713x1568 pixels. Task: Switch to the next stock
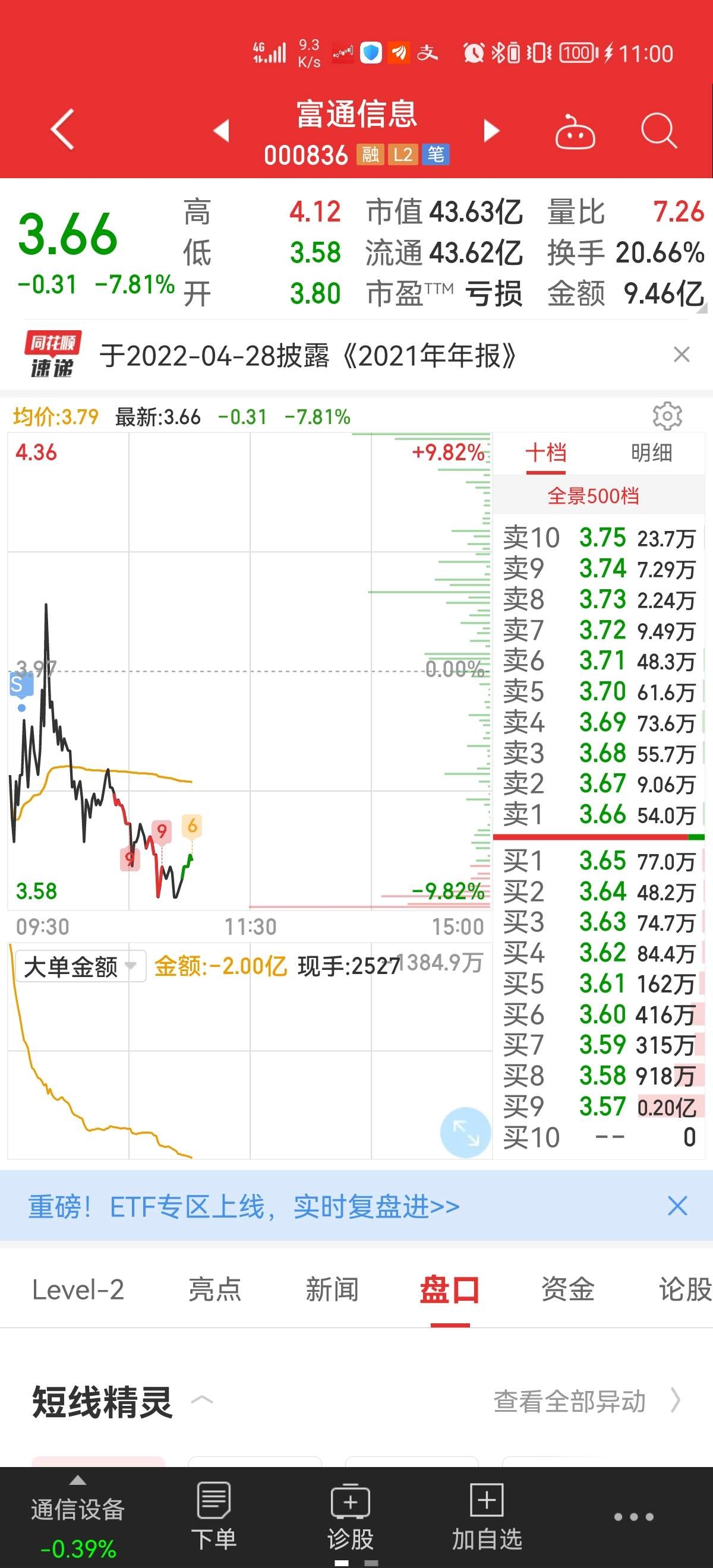click(x=491, y=130)
